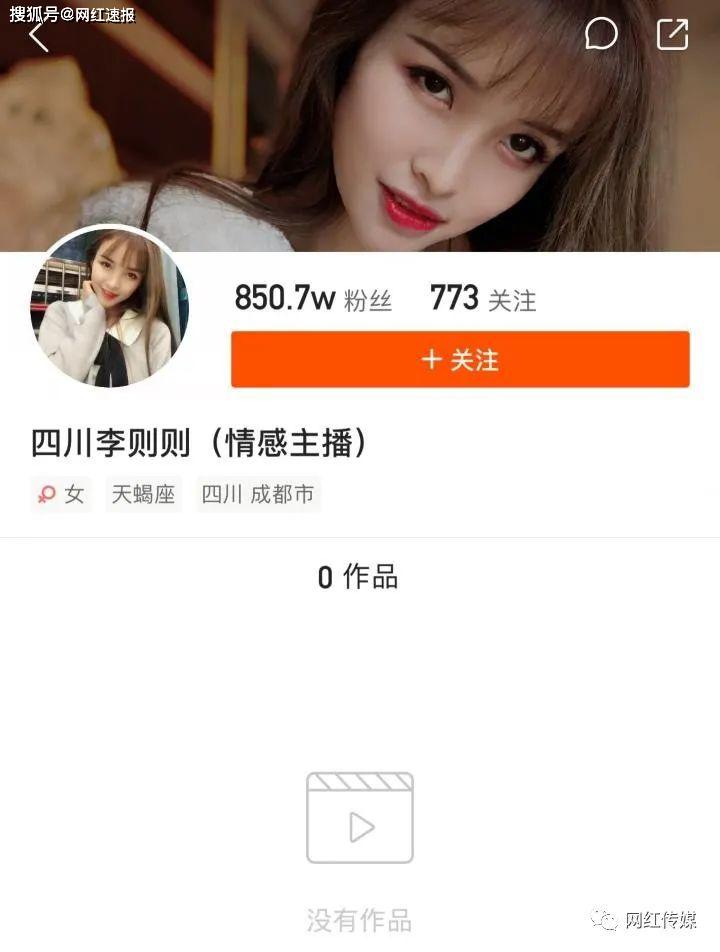This screenshot has width=720, height=952.
Task: Toggle follow state via 关注 control
Action: 460,361
